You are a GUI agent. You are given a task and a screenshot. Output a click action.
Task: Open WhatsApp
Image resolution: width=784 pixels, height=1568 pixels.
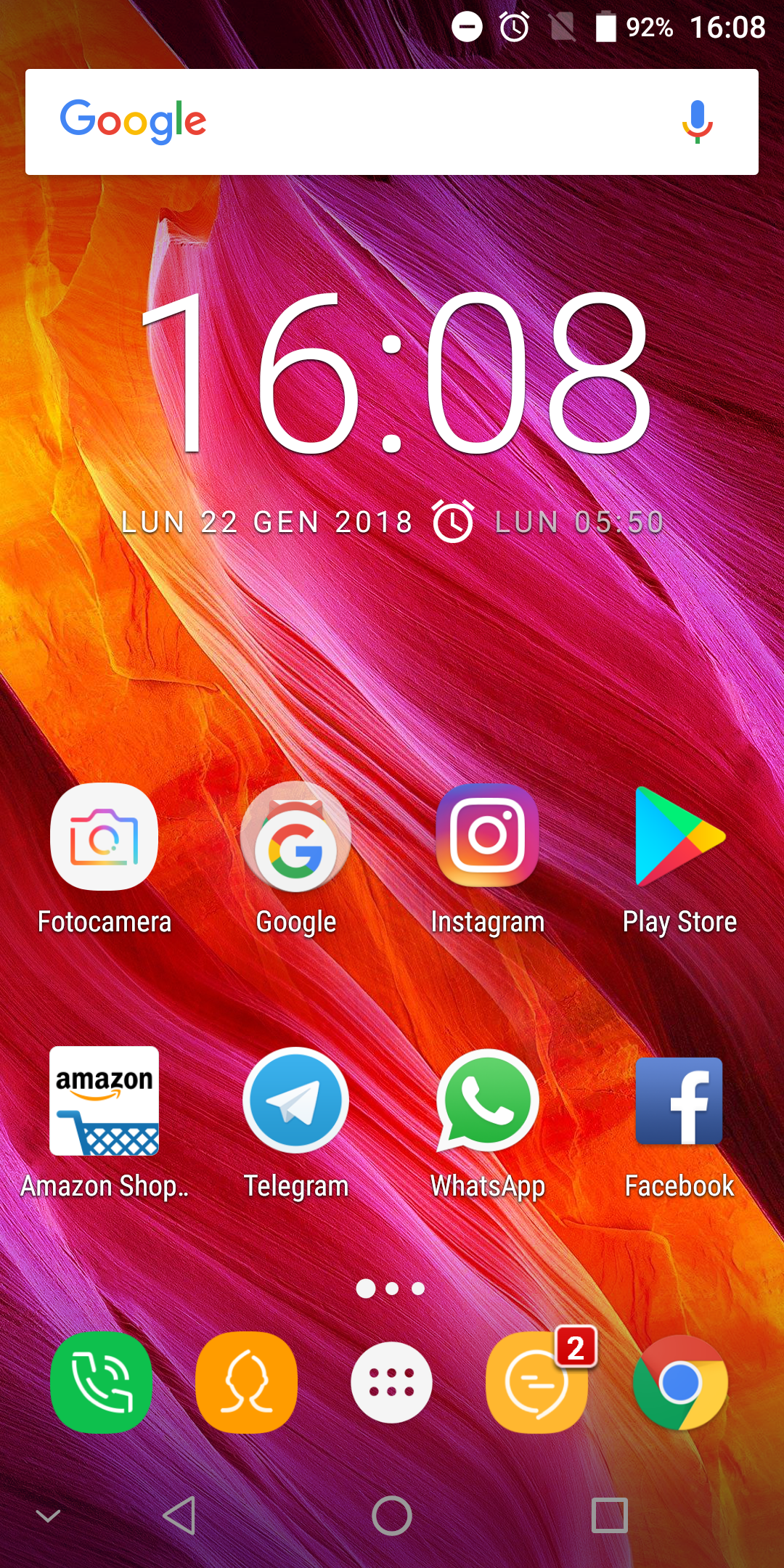[487, 1101]
